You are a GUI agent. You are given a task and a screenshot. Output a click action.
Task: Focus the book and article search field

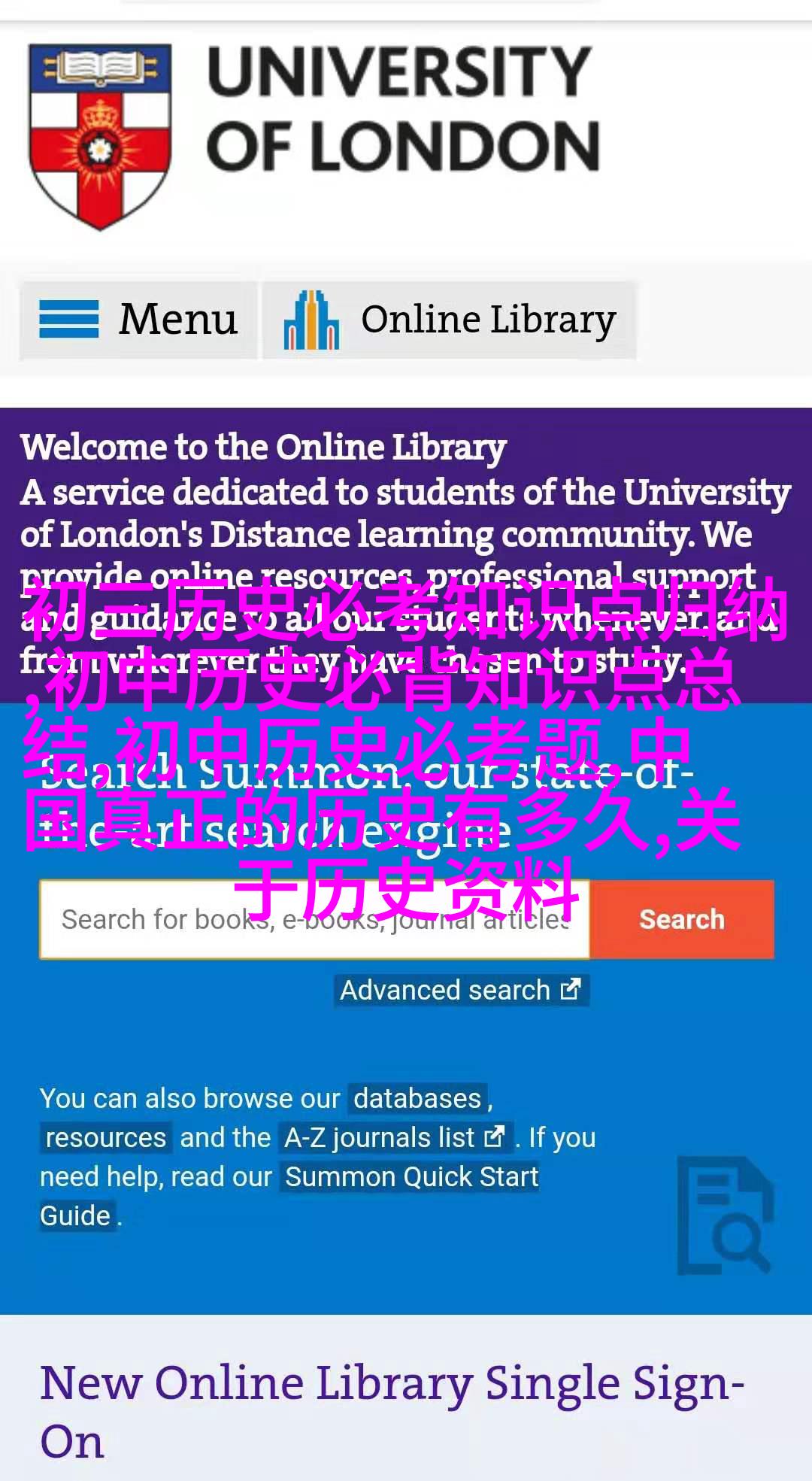coord(314,920)
